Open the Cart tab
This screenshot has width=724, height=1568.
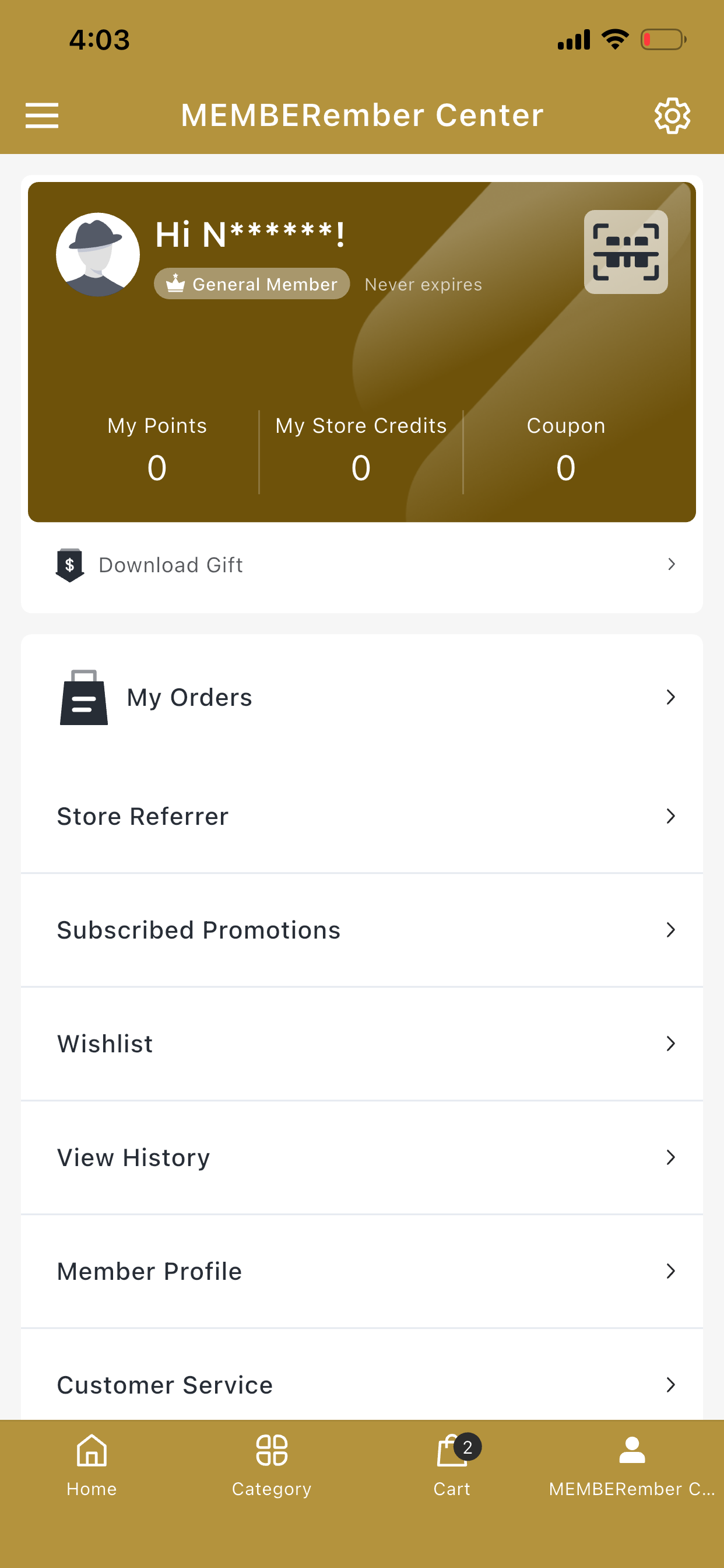[x=452, y=1465]
